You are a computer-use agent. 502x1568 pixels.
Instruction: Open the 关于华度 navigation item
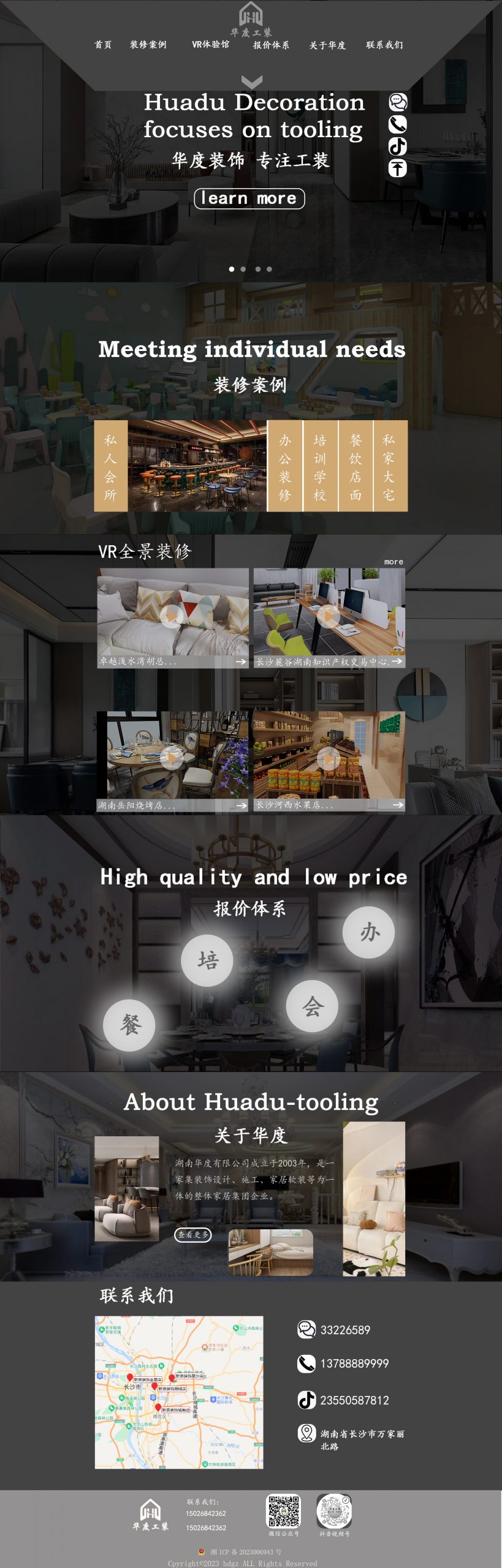click(327, 45)
